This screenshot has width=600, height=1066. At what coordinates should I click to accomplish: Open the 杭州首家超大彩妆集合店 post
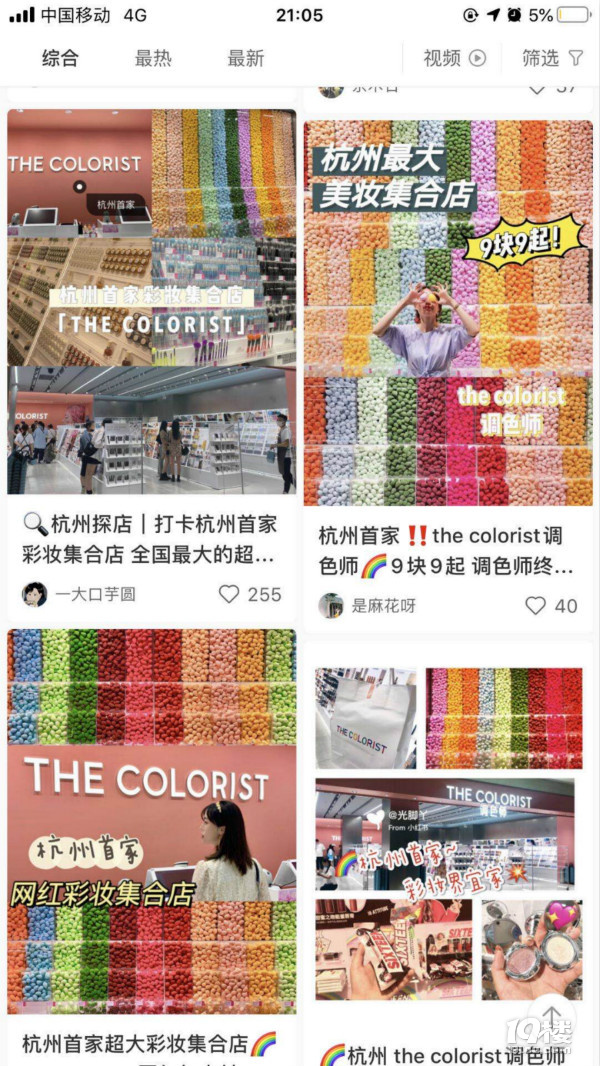coord(152,820)
